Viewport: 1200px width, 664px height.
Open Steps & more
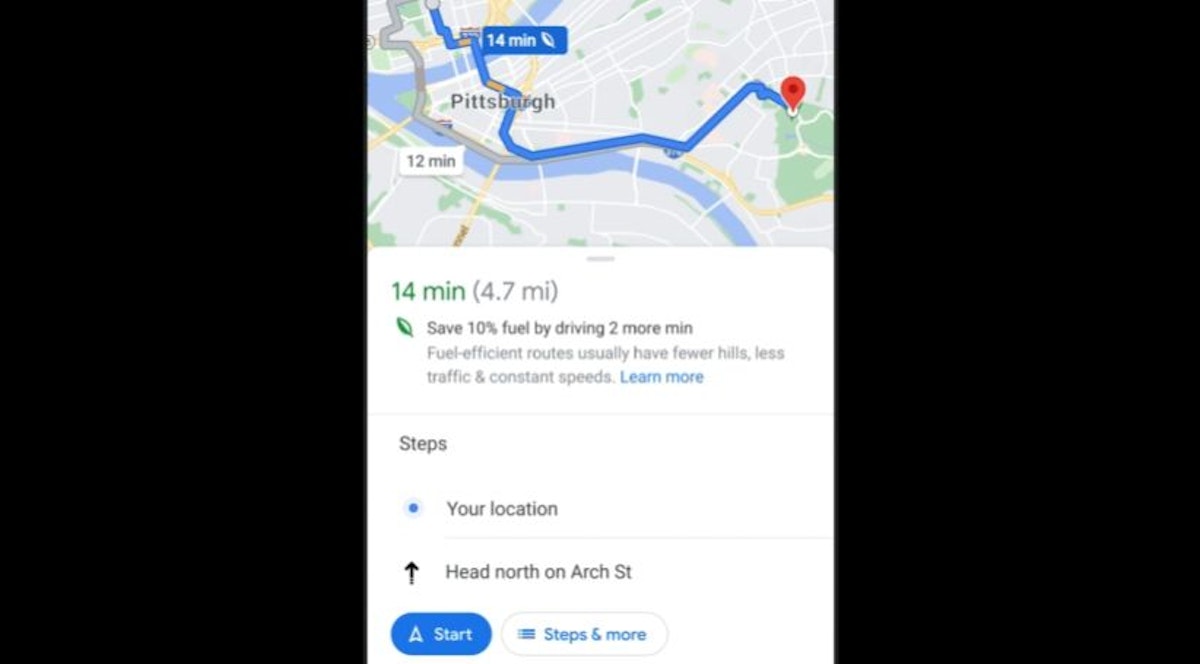(584, 634)
